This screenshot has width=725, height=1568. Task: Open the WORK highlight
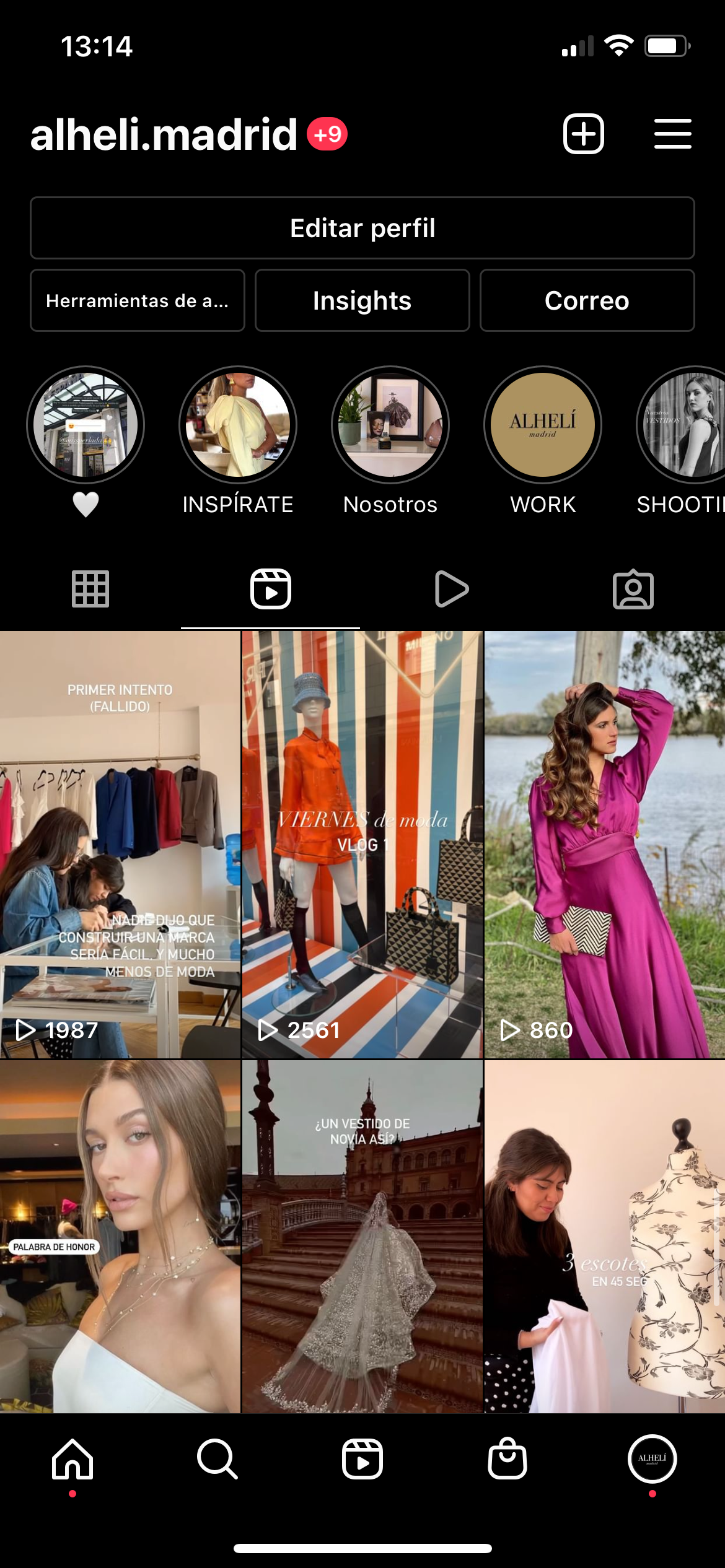coord(543,425)
